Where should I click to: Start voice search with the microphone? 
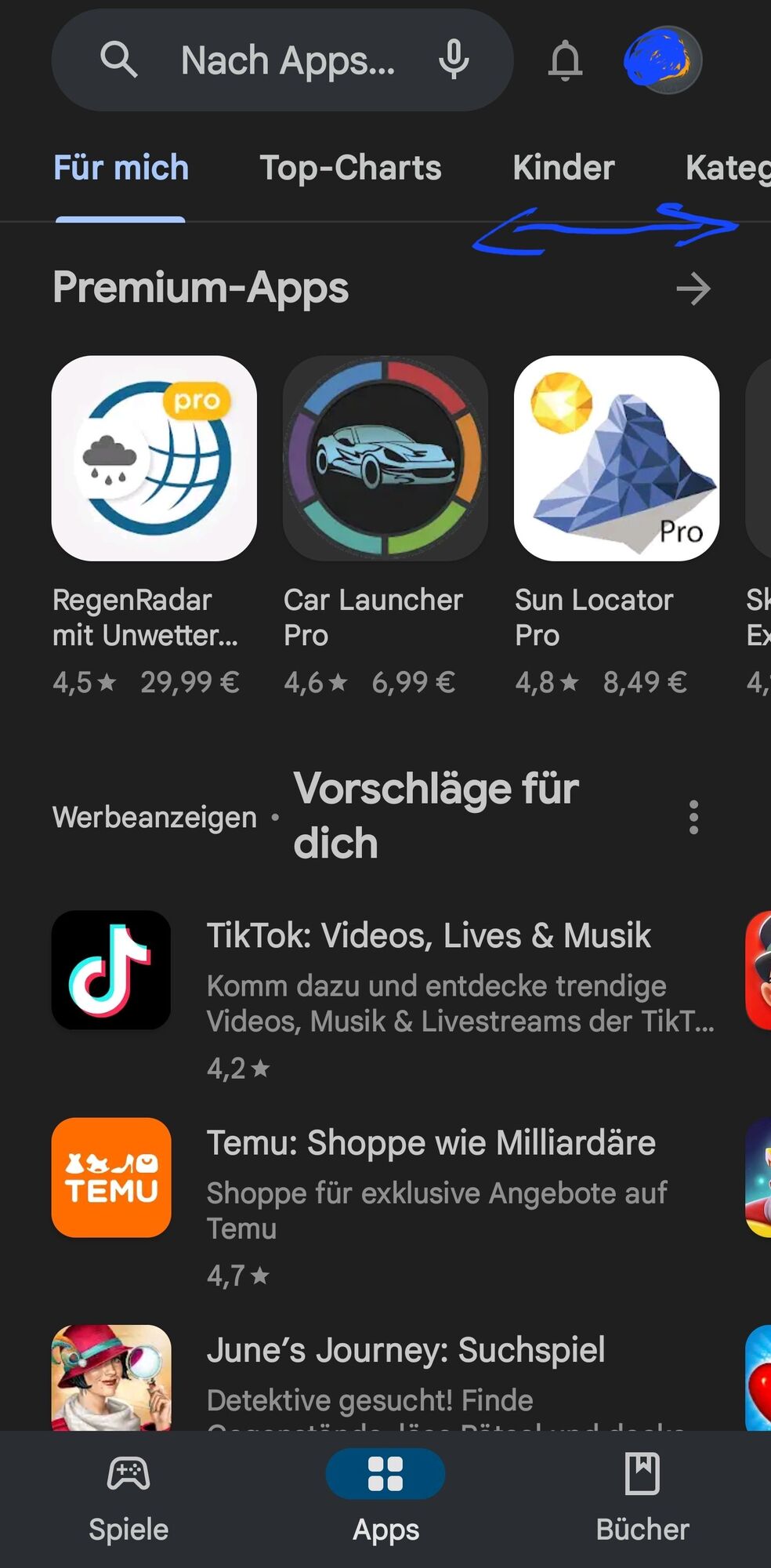click(x=454, y=60)
